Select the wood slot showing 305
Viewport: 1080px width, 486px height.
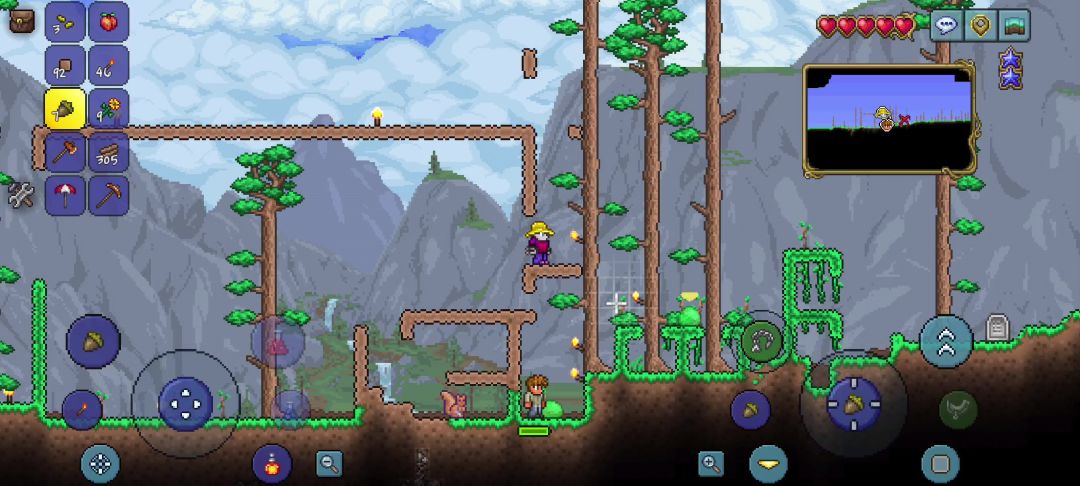[108, 153]
